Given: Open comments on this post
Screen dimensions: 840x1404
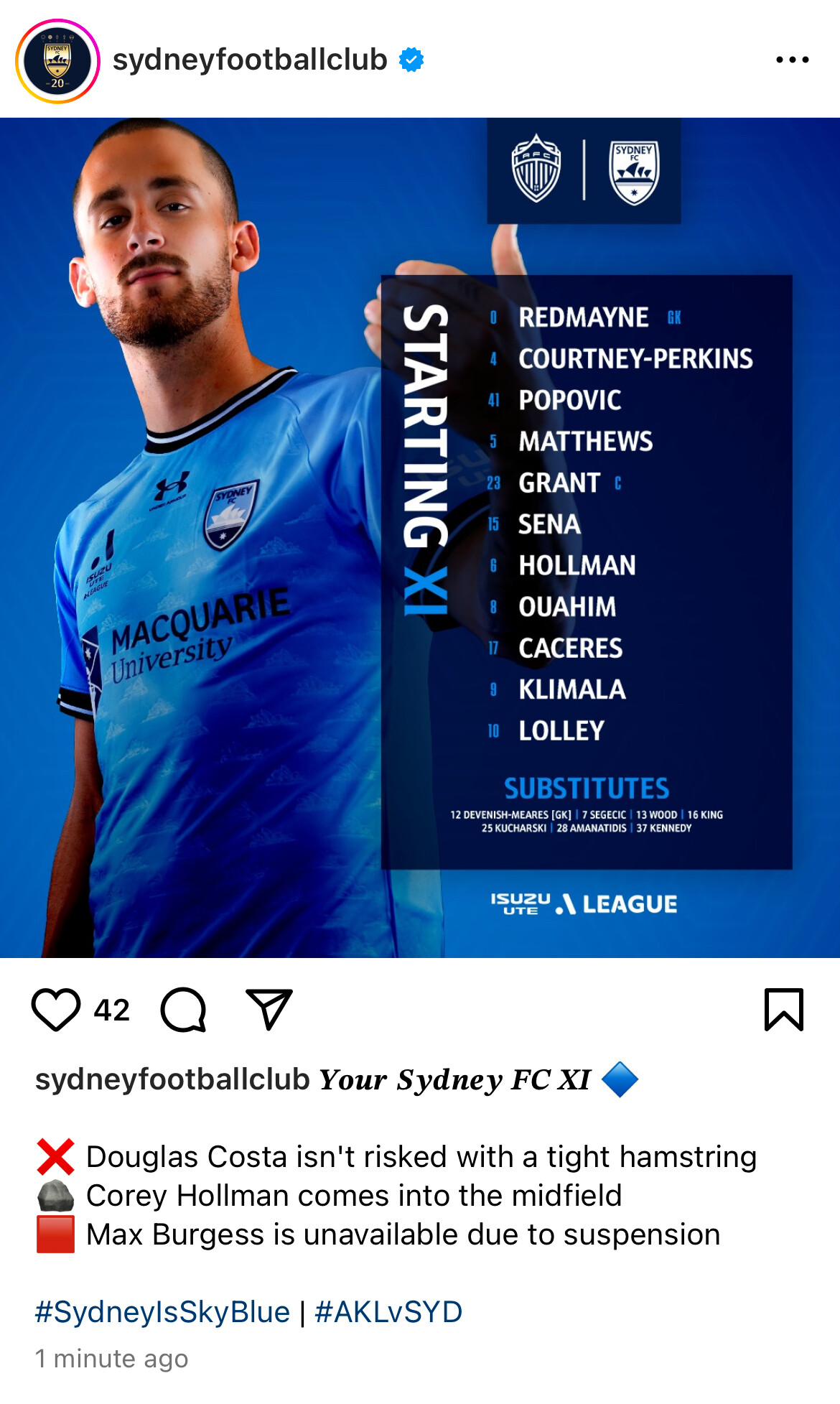Looking at the screenshot, I should click(184, 1010).
